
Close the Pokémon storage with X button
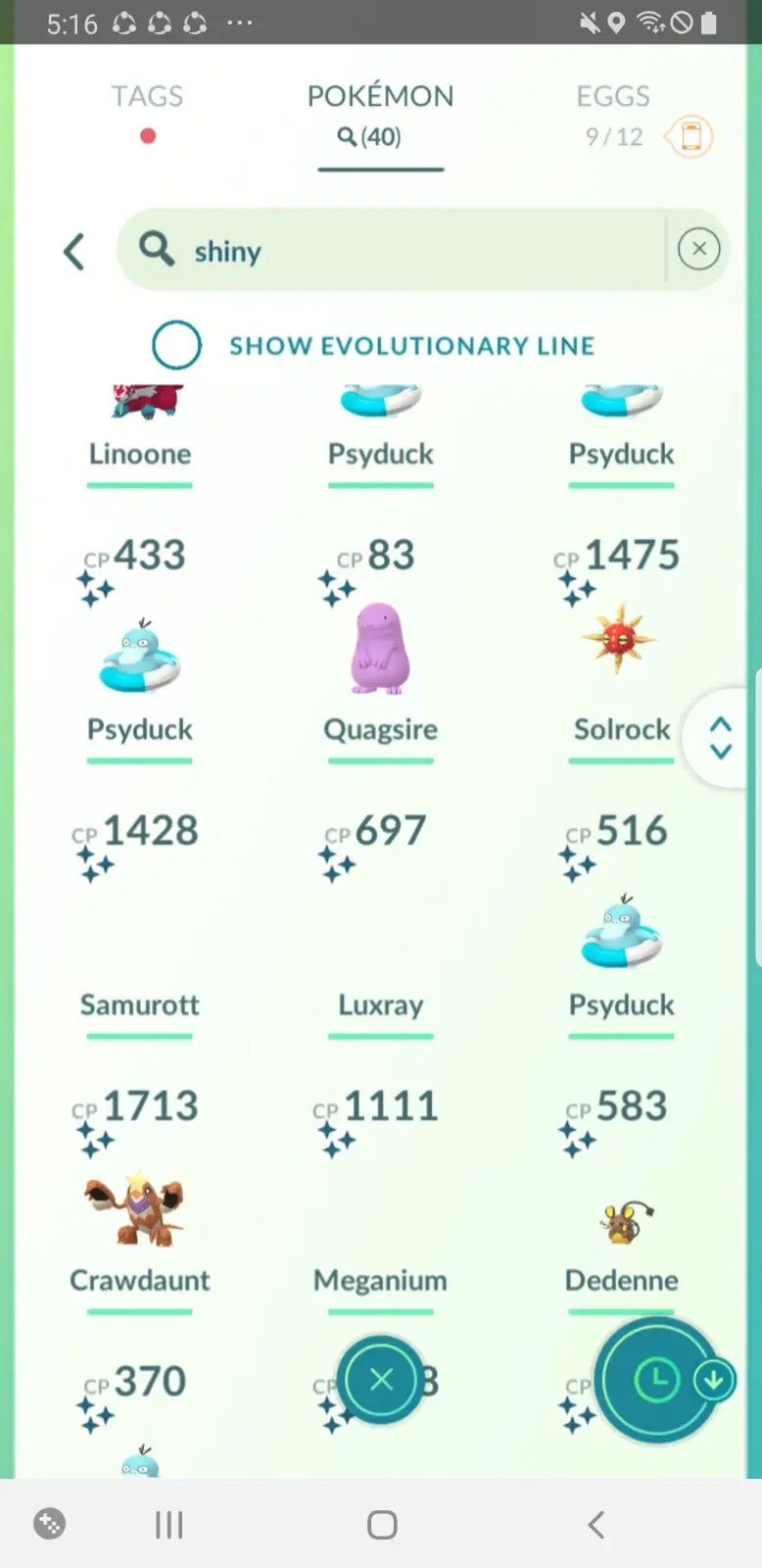tap(381, 1380)
